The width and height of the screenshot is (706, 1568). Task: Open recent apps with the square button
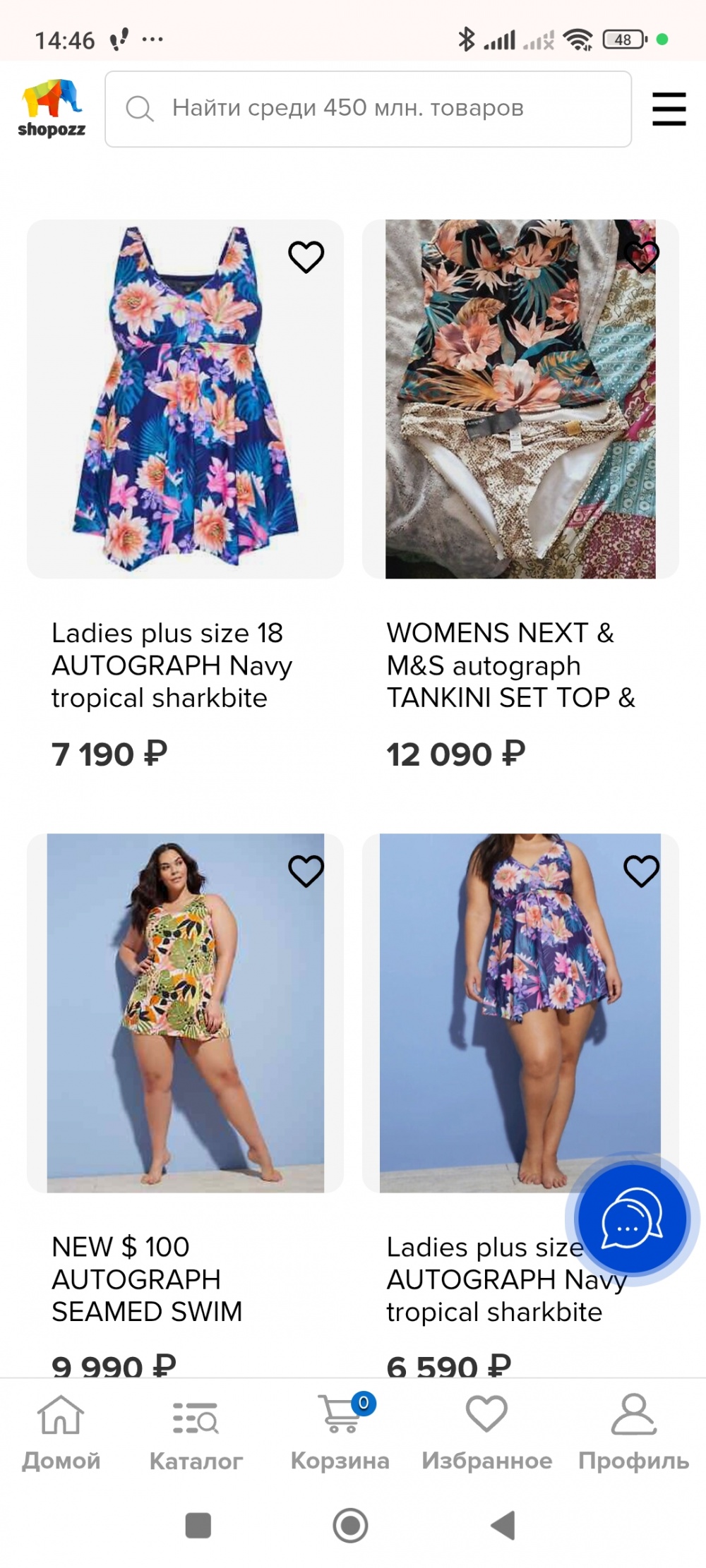coord(198,1526)
